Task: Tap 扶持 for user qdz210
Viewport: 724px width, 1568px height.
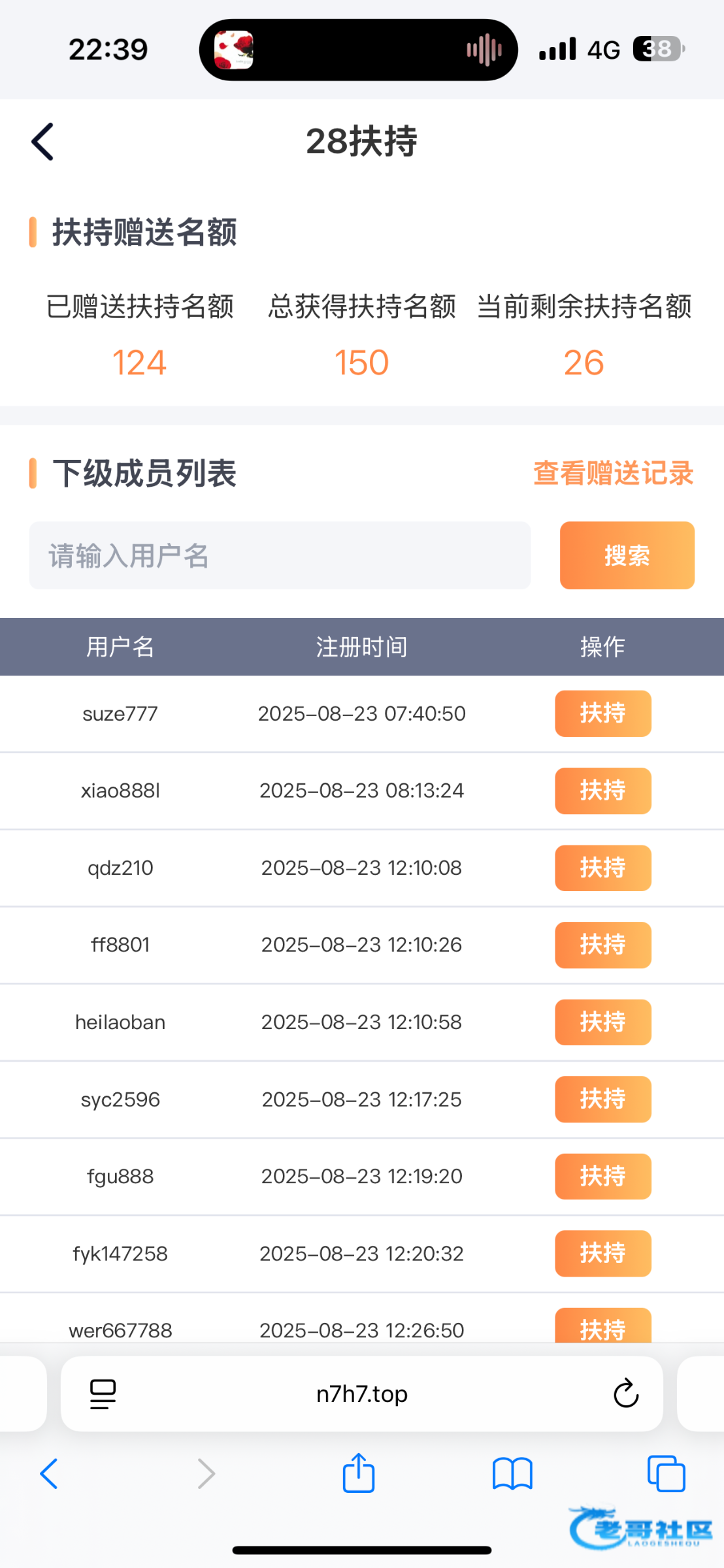Action: pos(603,868)
